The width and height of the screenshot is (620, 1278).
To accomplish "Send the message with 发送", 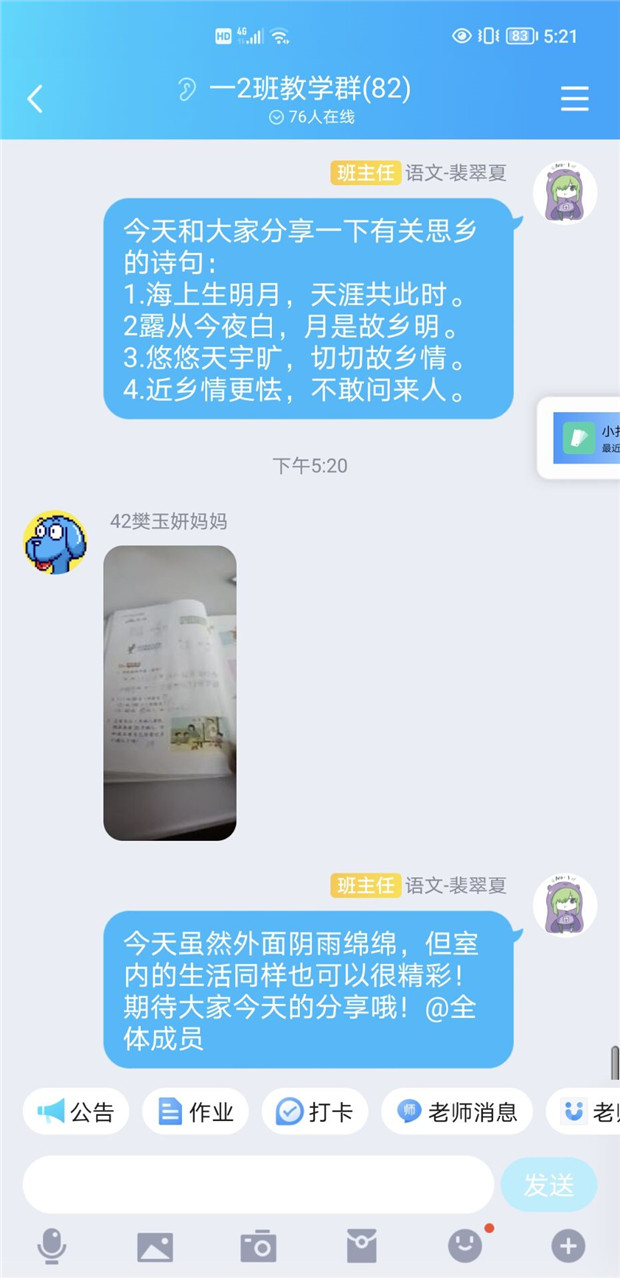I will pos(549,1186).
